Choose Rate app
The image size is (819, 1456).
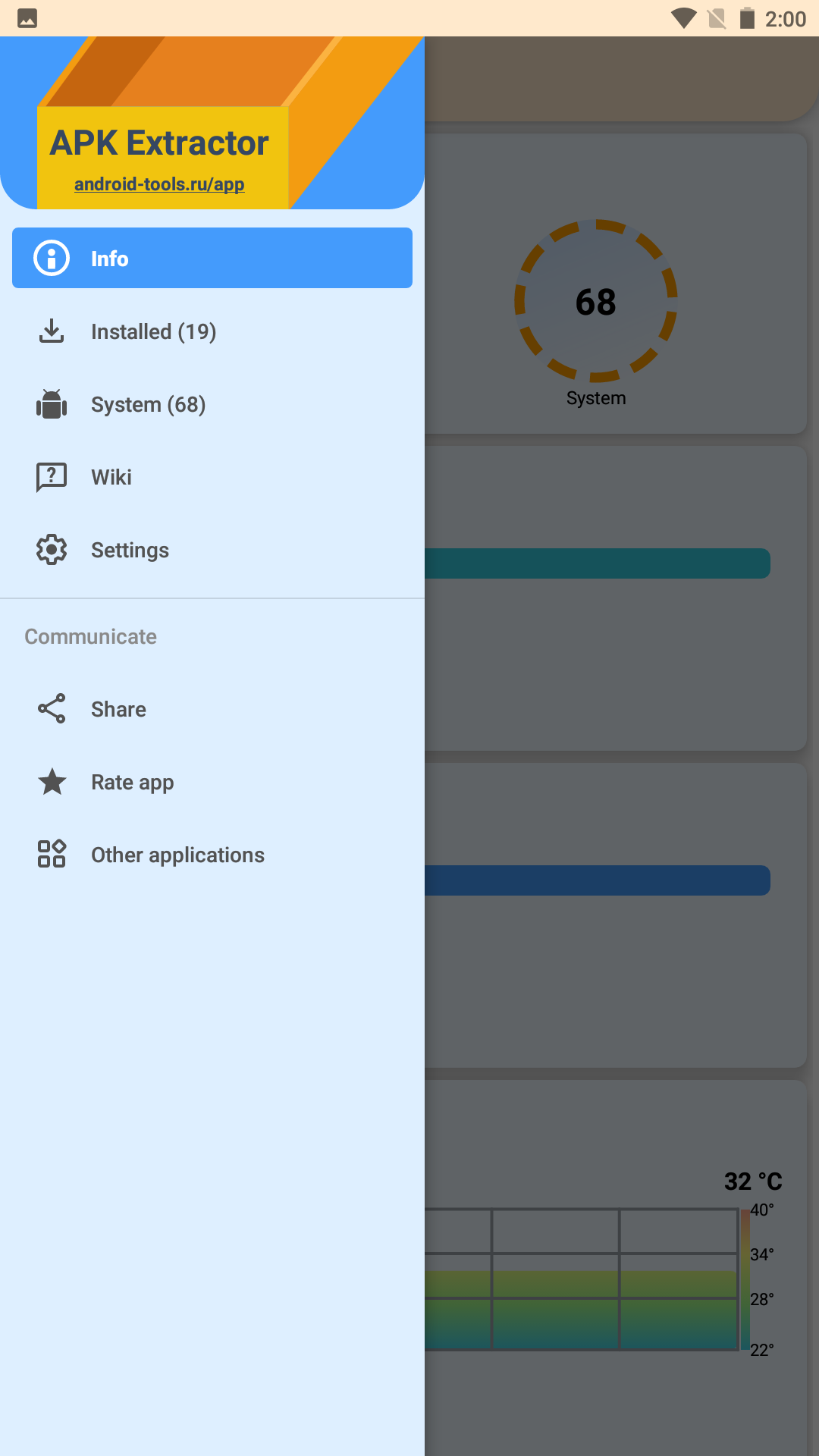pyautogui.click(x=212, y=782)
